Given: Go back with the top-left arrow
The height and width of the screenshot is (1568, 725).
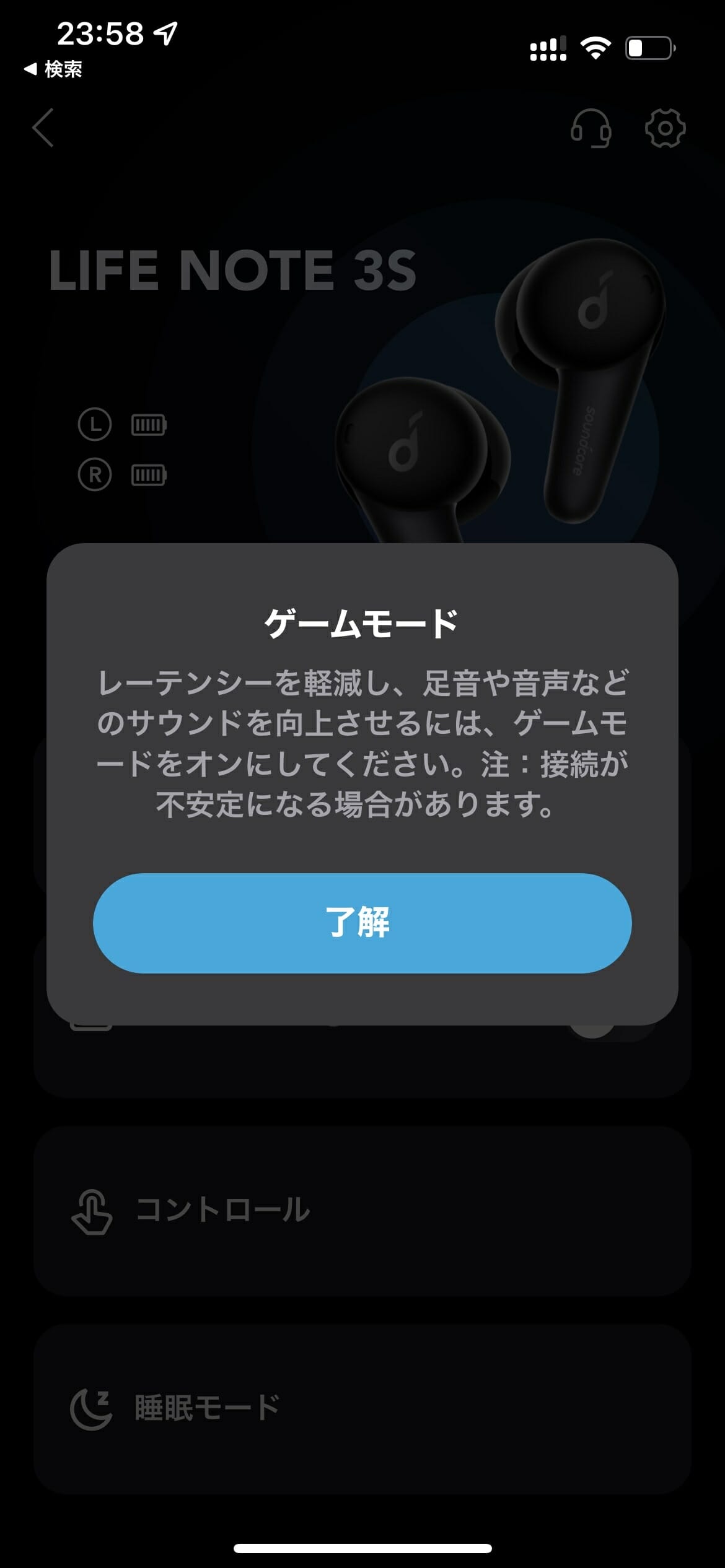Looking at the screenshot, I should pos(43,128).
